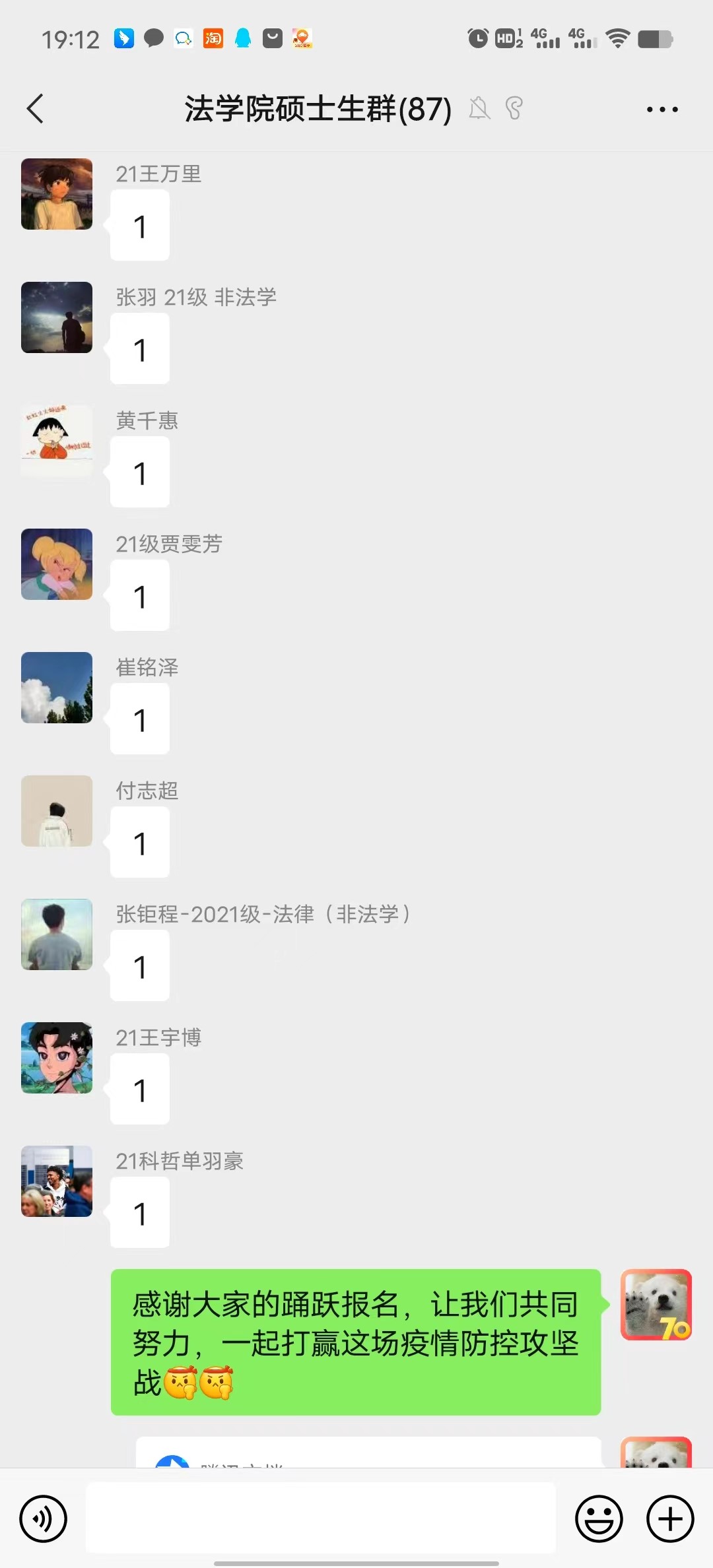Open the group chat options menu
This screenshot has height=1568, width=713.
coord(662,110)
